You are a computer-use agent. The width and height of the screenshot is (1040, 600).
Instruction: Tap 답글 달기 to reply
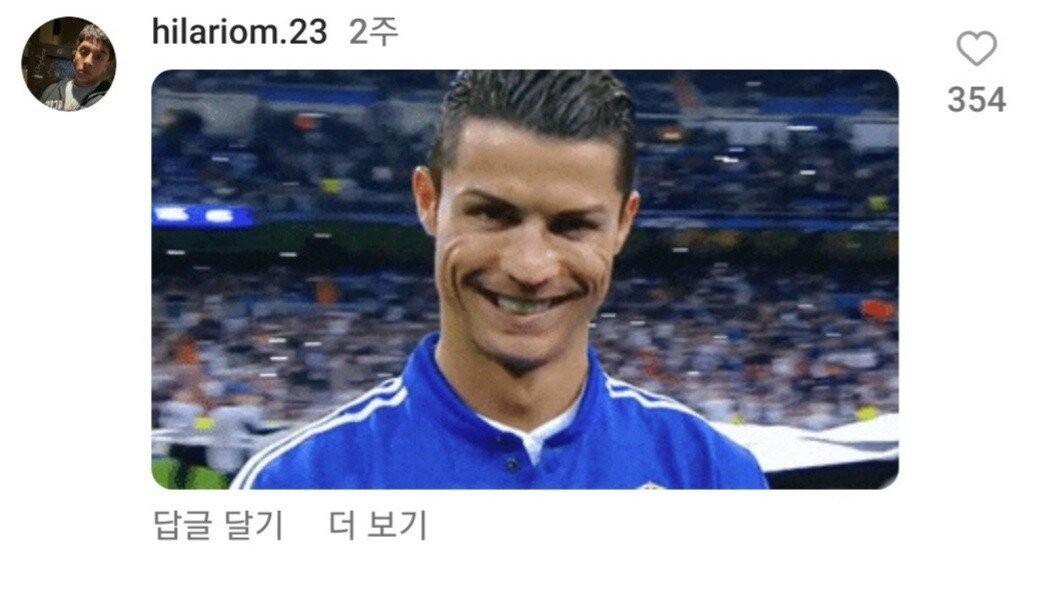point(218,525)
